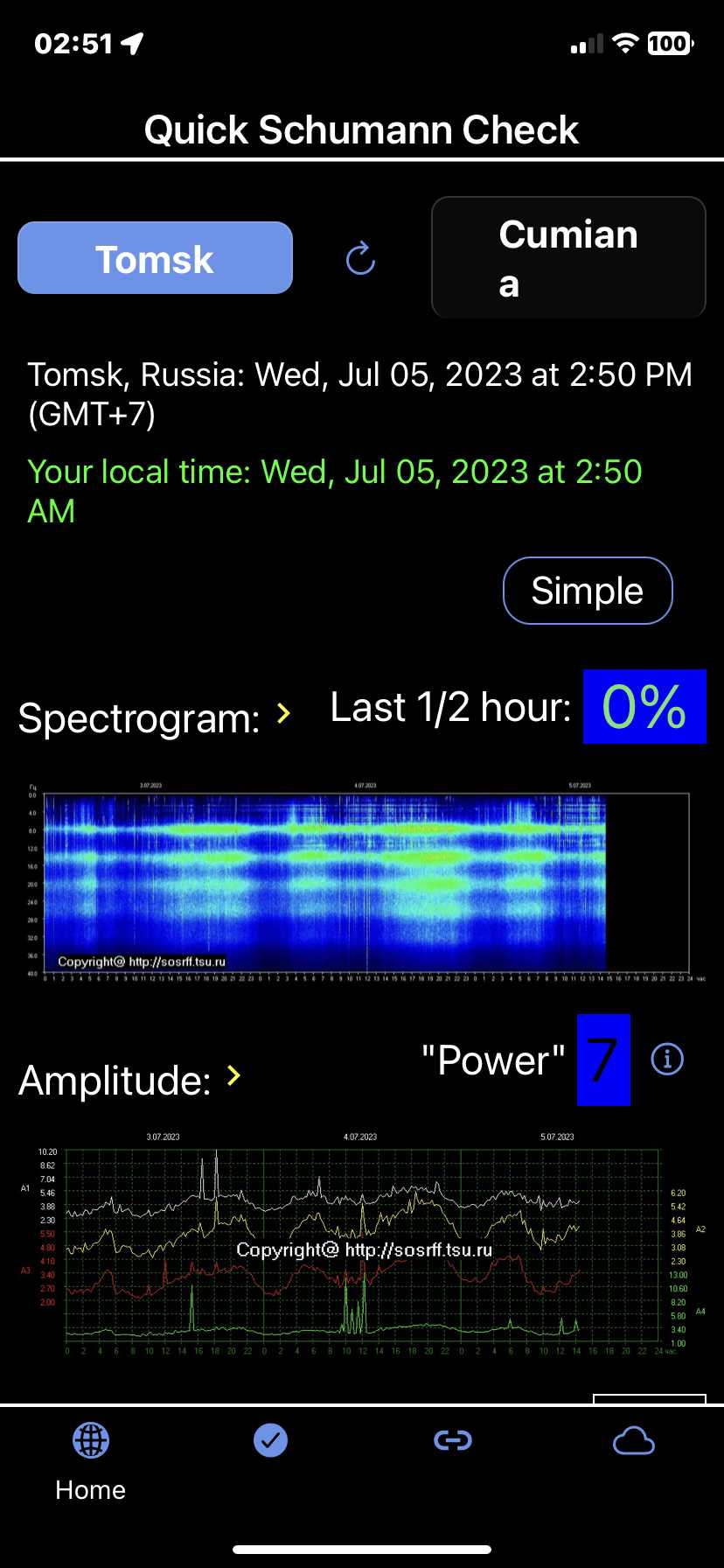Expand the Amplitude chevron

(x=233, y=1075)
